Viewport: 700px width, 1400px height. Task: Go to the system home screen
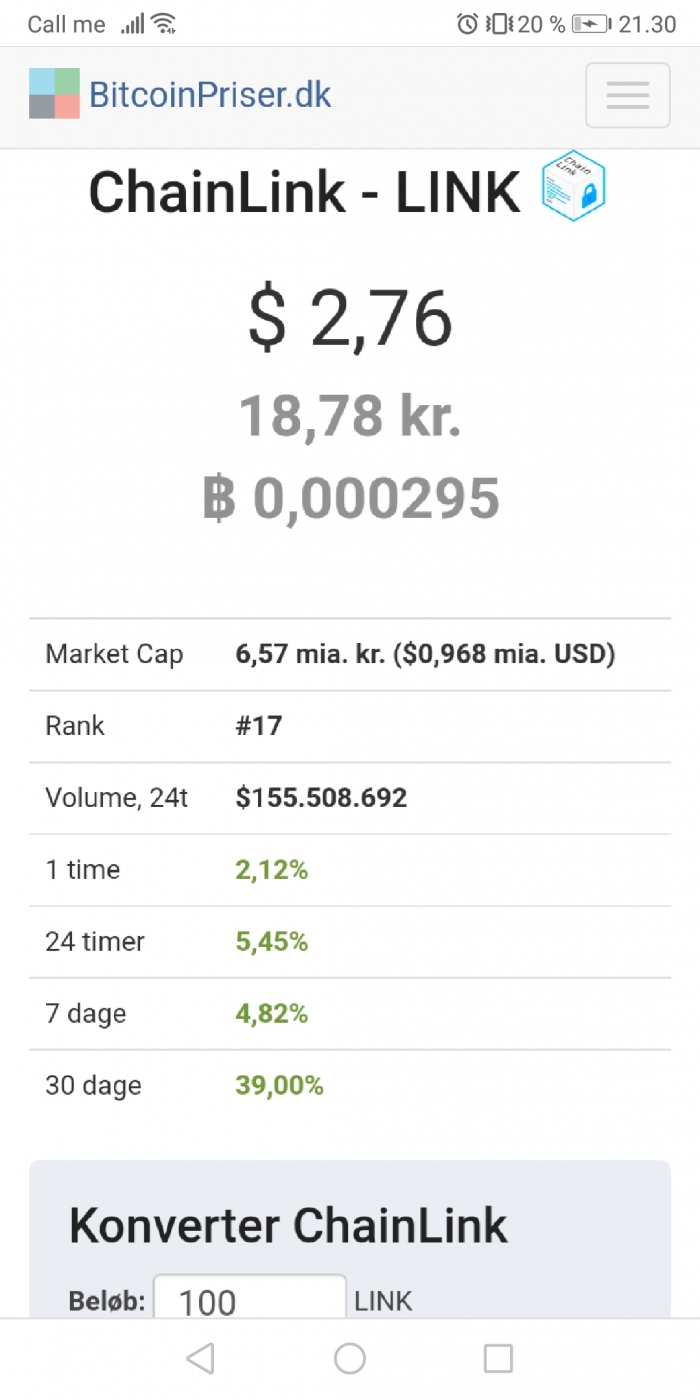point(350,1358)
